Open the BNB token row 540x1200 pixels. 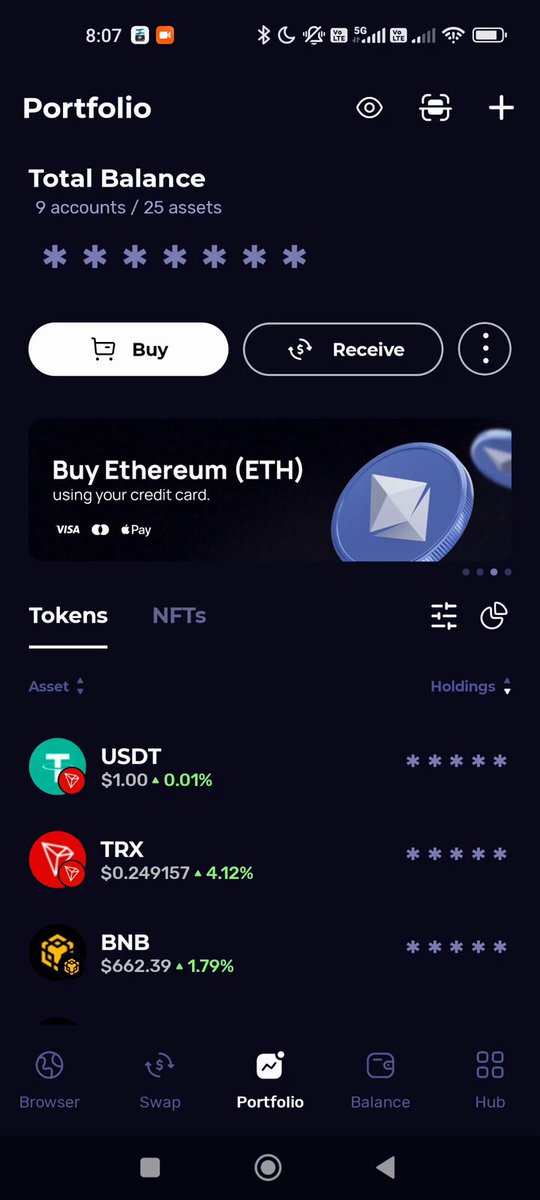[270, 953]
